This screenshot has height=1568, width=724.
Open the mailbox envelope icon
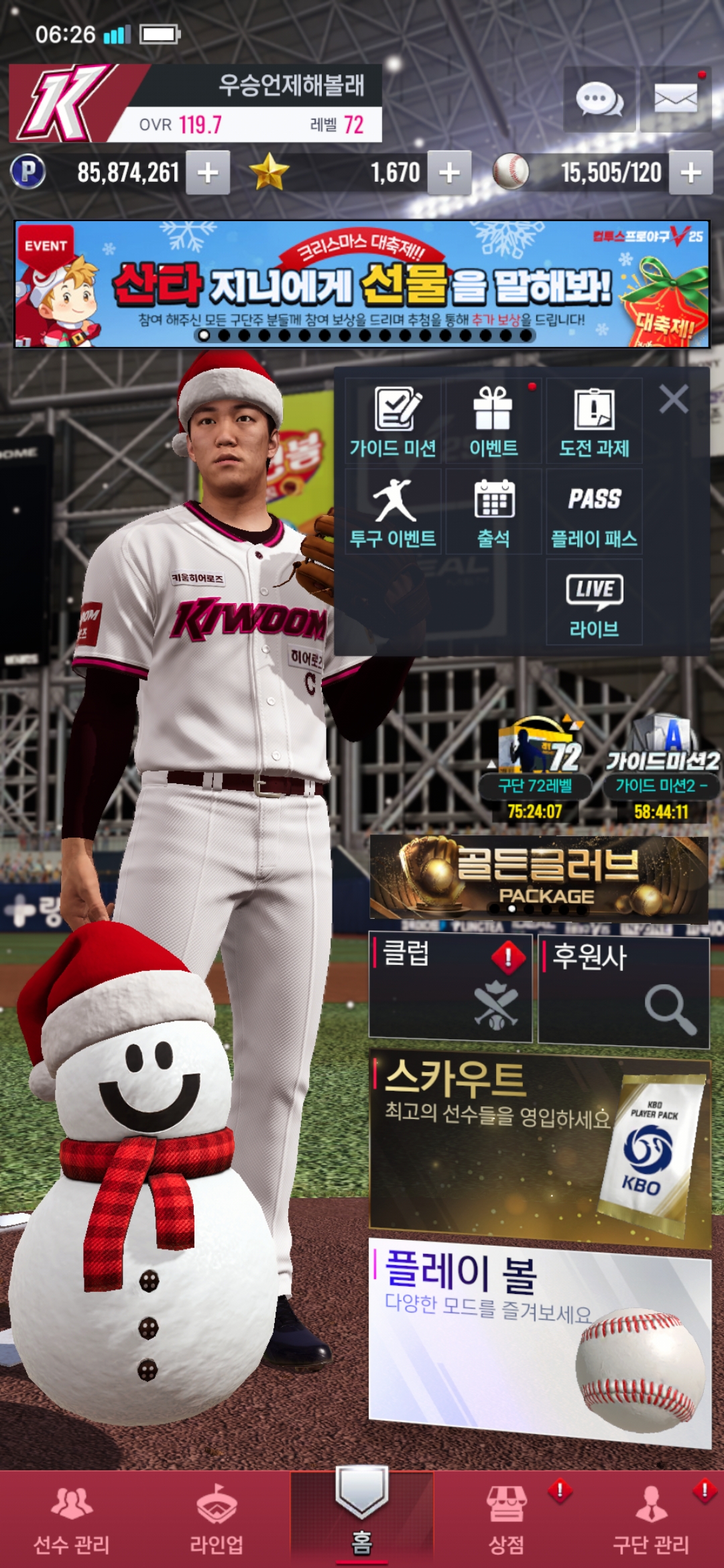pos(675,101)
